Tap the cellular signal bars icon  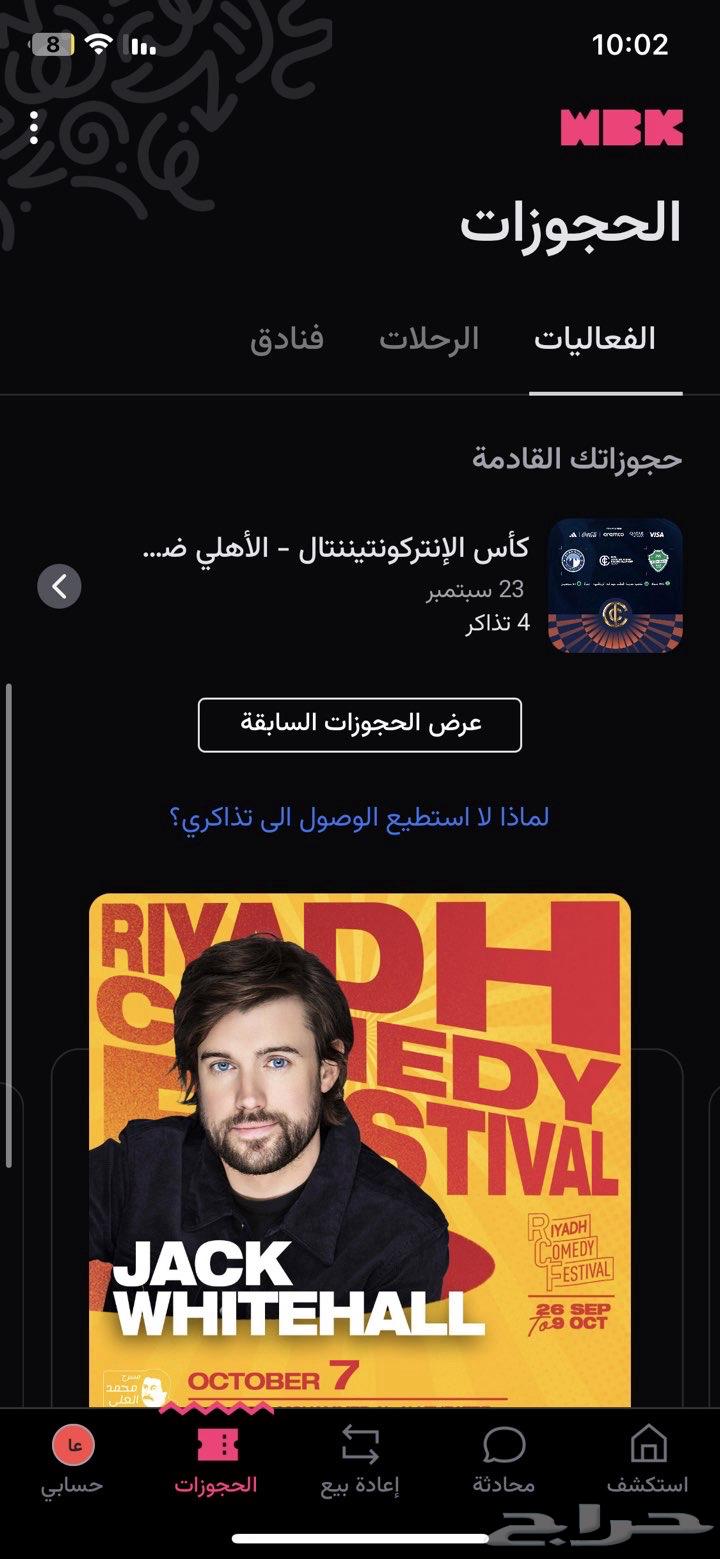[x=139, y=44]
